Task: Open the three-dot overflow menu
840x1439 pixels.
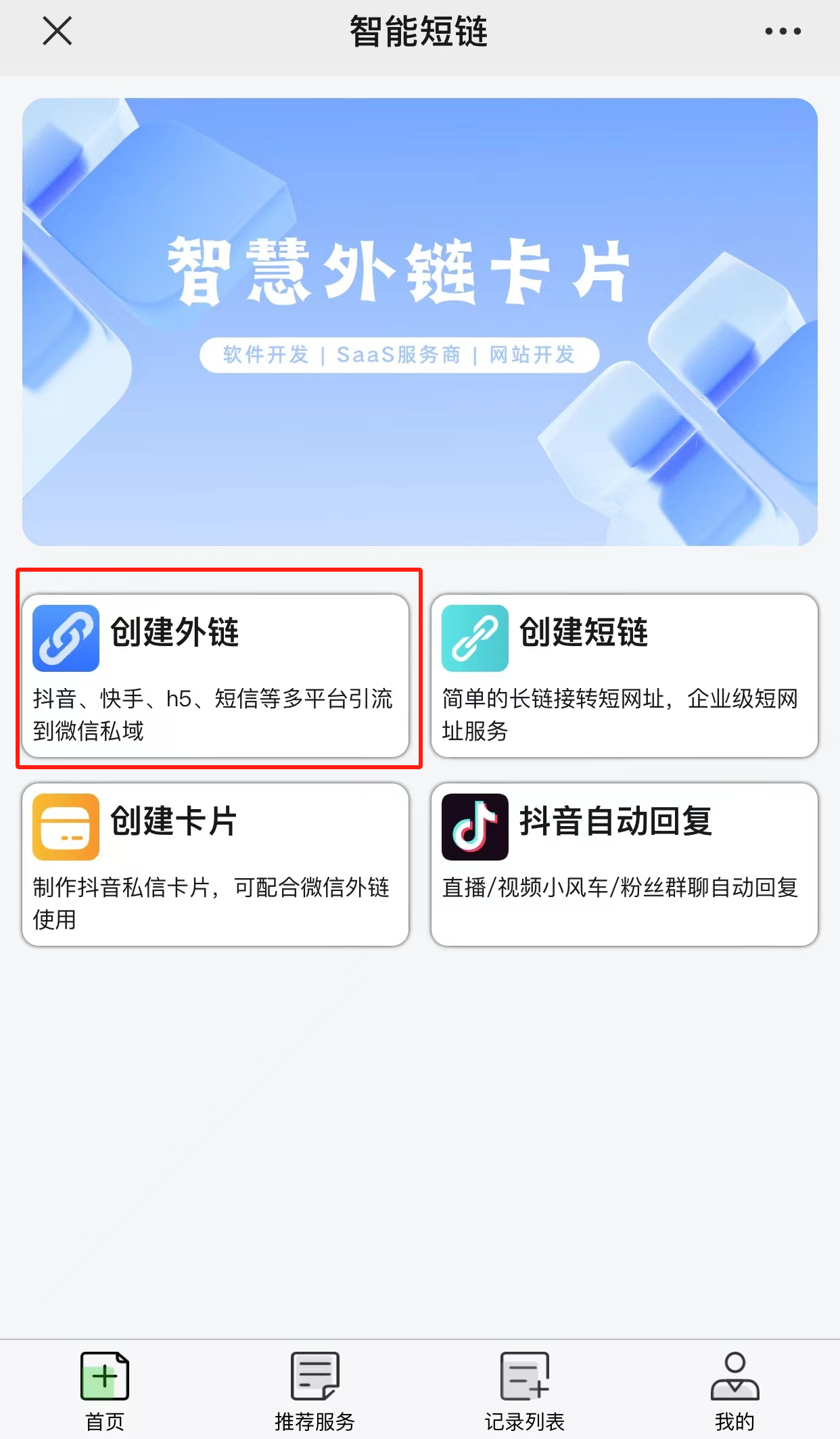Action: 783,31
